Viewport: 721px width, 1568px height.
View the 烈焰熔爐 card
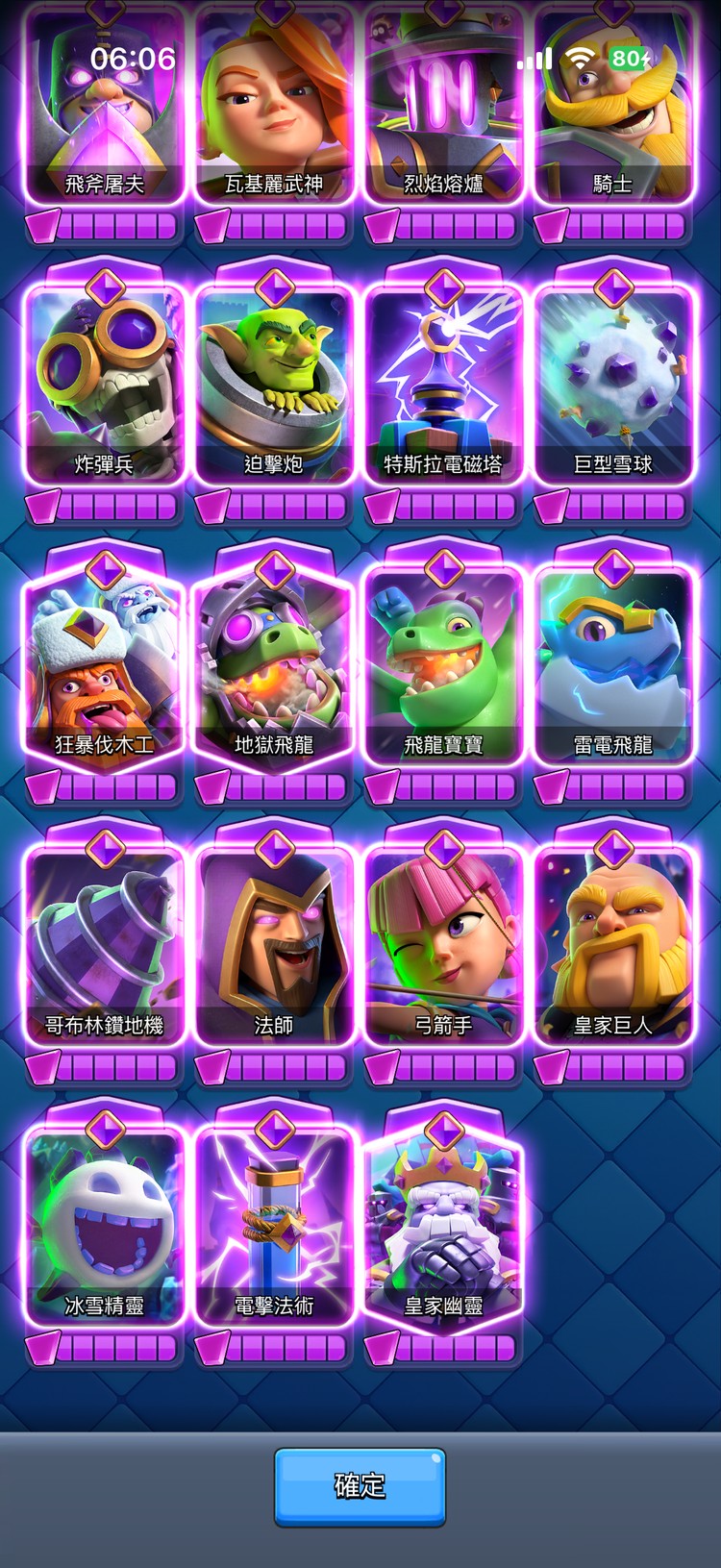click(443, 106)
